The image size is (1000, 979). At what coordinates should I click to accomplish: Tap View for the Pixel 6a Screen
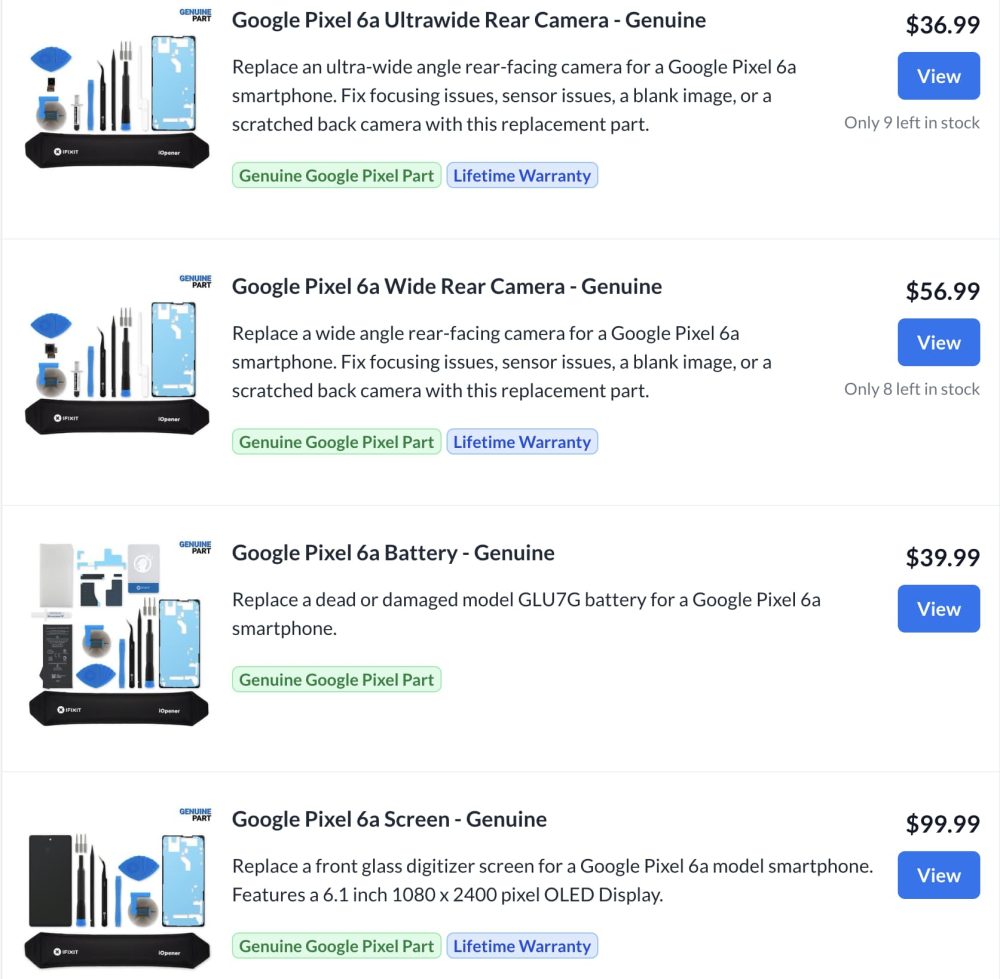(x=938, y=875)
